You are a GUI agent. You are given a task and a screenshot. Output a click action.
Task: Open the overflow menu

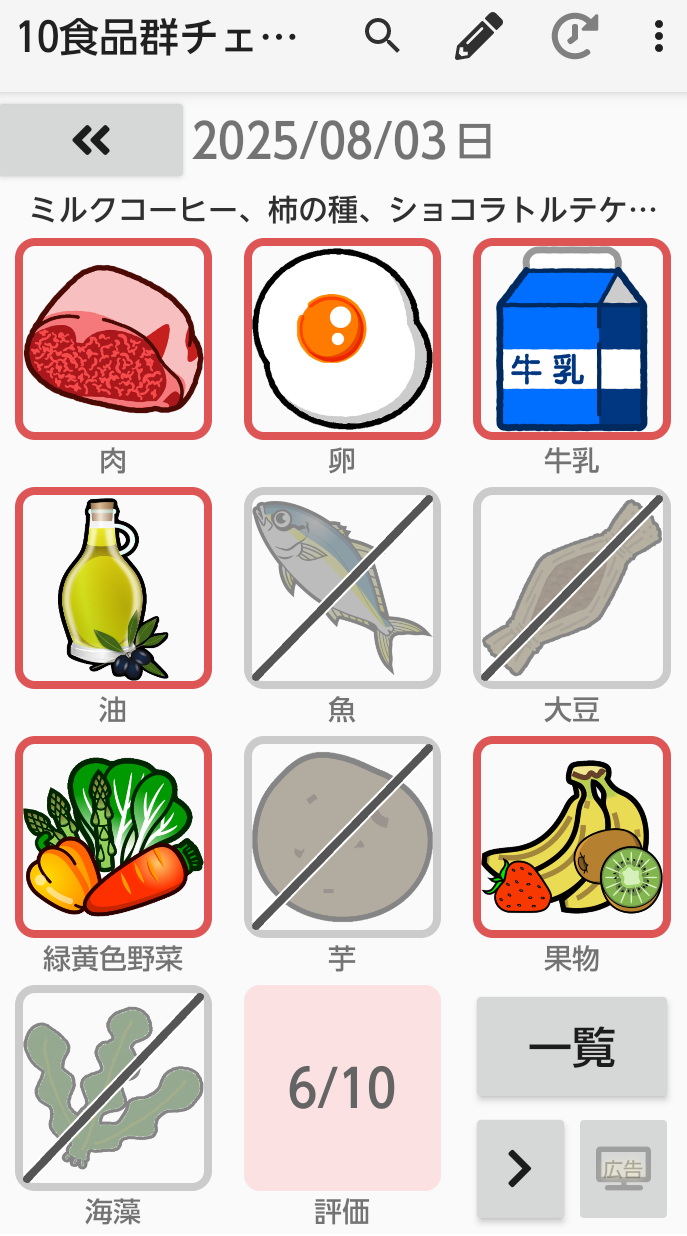(658, 37)
